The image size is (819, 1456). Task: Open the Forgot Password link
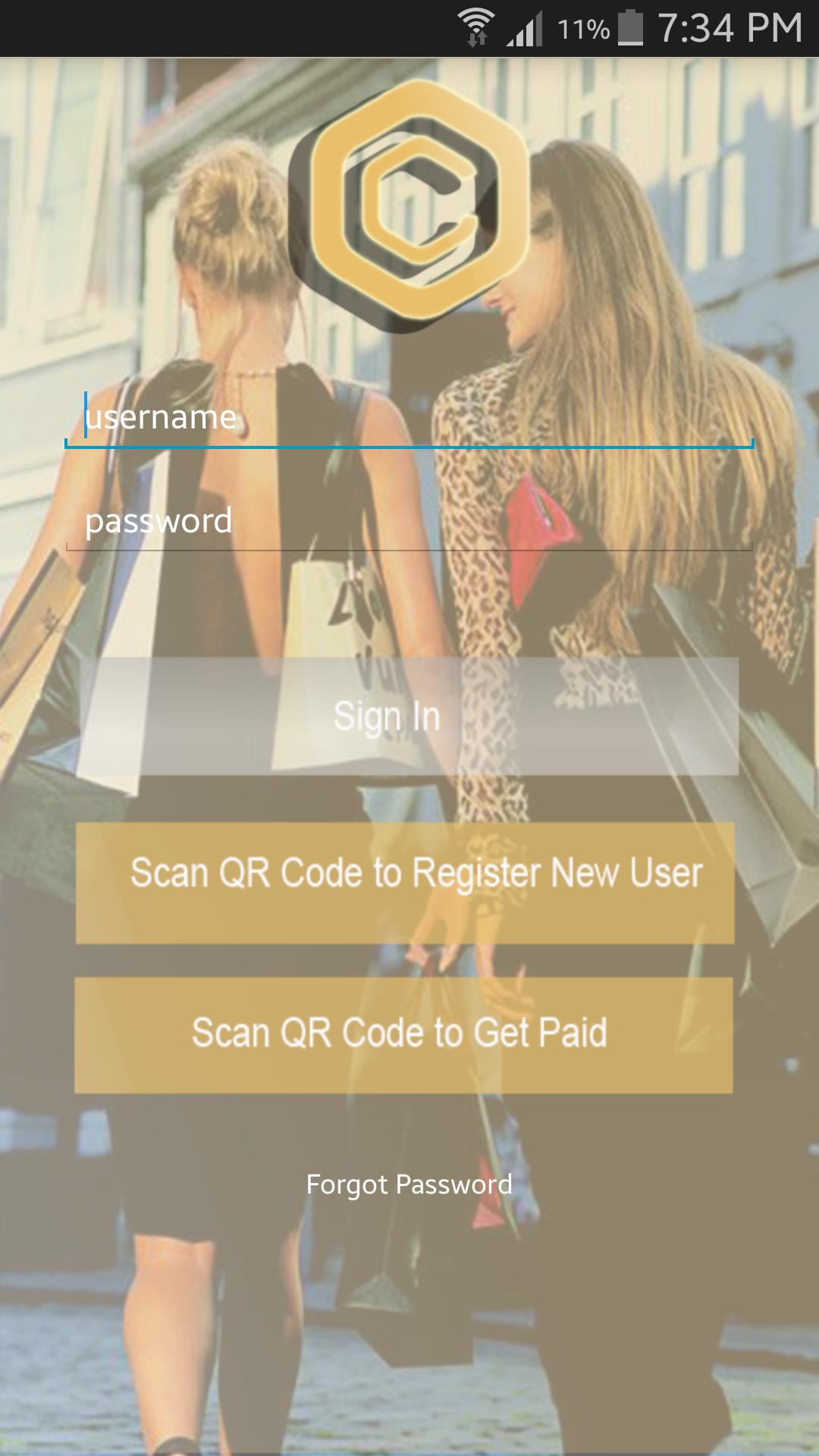409,1185
